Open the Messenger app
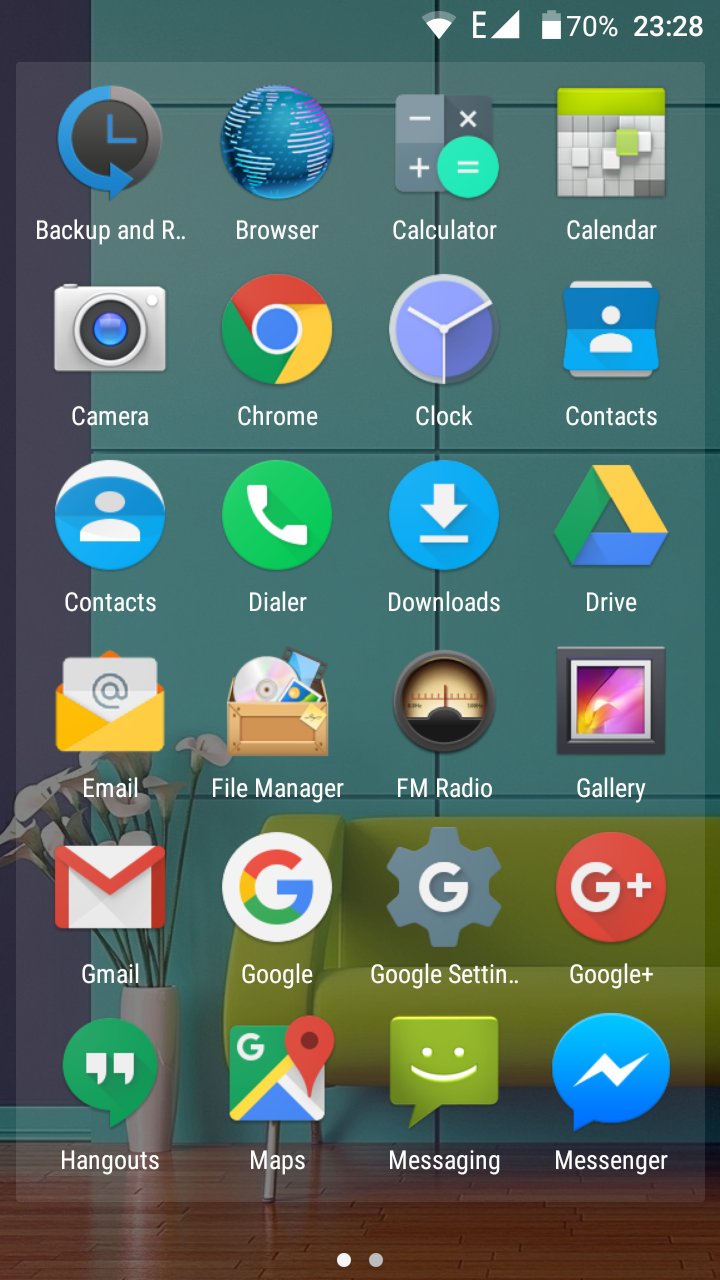Viewport: 720px width, 1280px height. [x=611, y=1073]
